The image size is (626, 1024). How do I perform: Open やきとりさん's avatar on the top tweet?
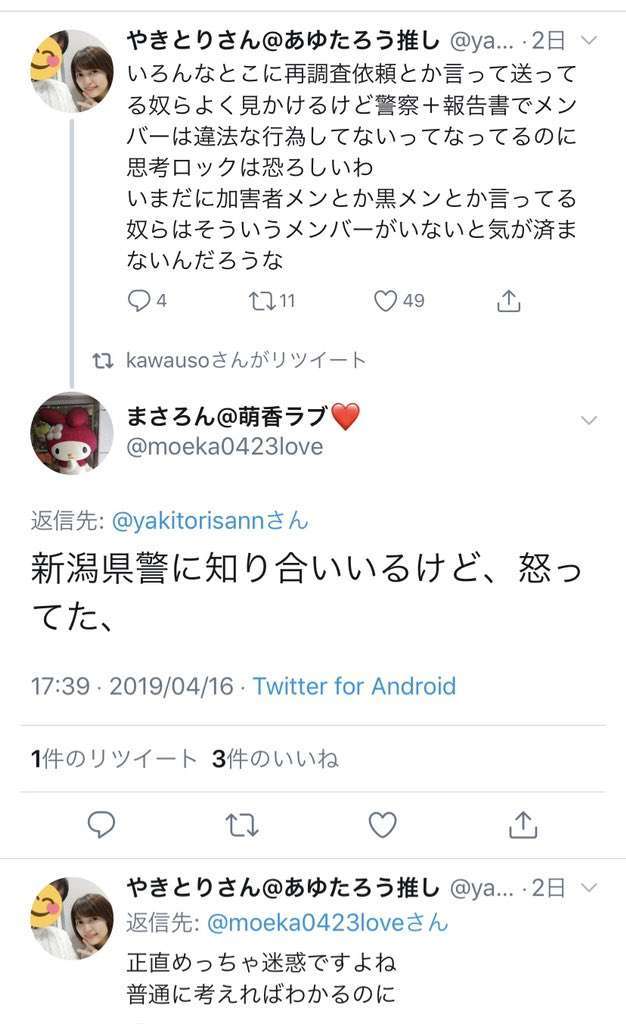(72, 70)
